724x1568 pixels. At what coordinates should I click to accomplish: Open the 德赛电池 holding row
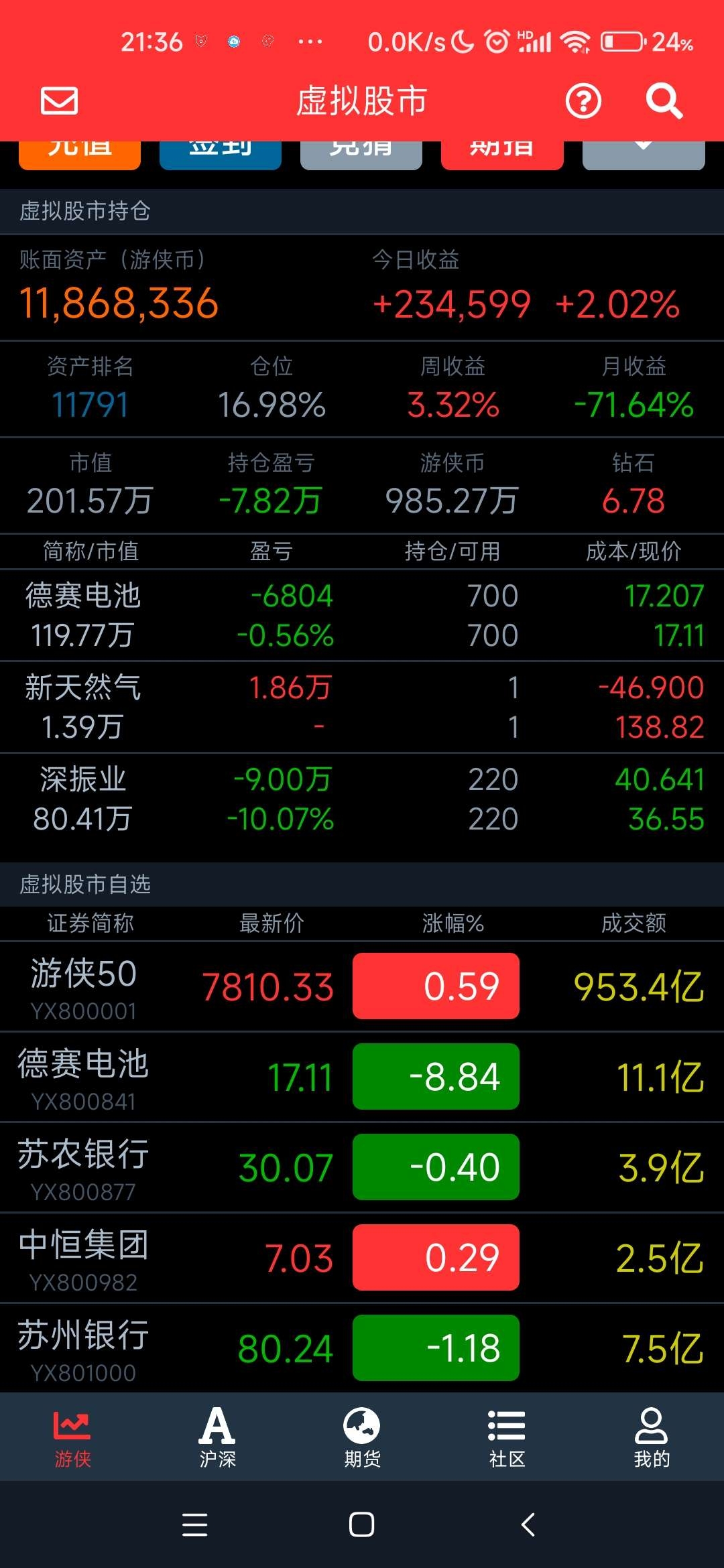pyautogui.click(x=362, y=615)
